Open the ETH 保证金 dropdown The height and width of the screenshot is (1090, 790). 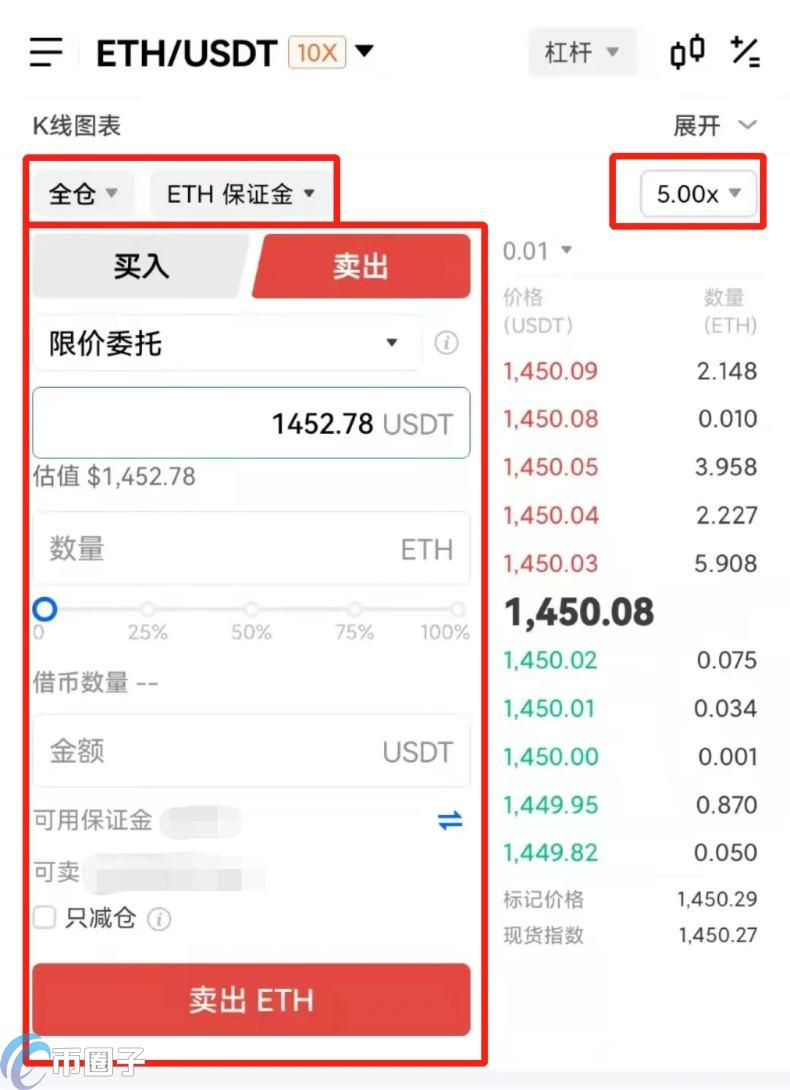[x=240, y=193]
